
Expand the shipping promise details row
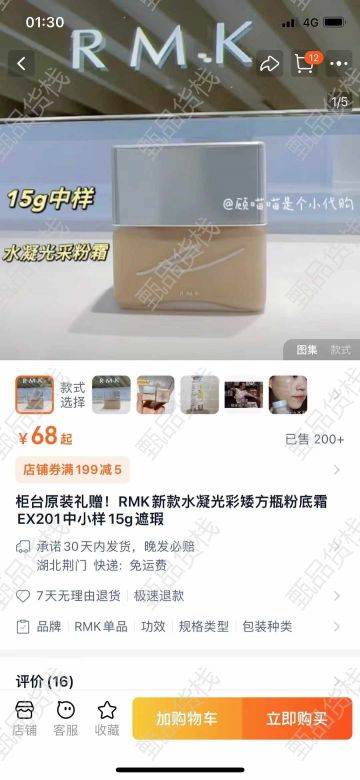click(180, 556)
